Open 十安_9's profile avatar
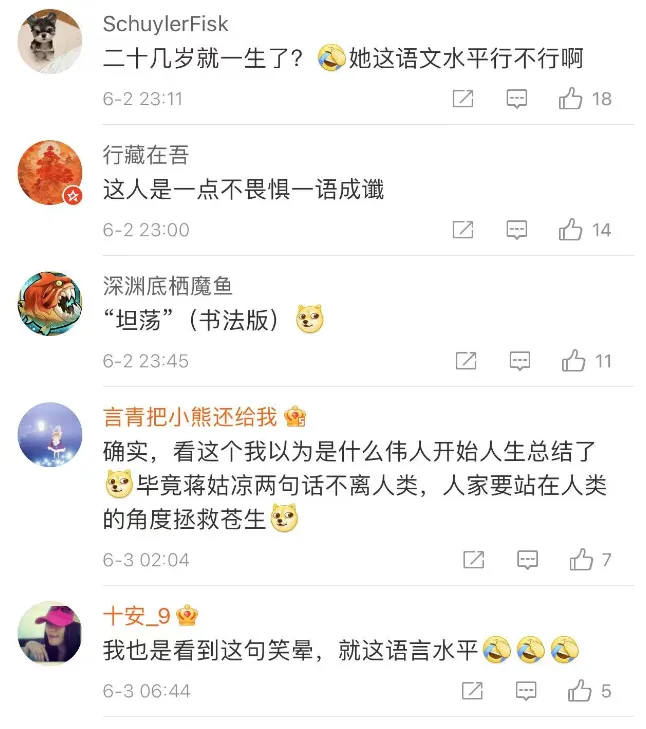The height and width of the screenshot is (729, 646). [50, 633]
